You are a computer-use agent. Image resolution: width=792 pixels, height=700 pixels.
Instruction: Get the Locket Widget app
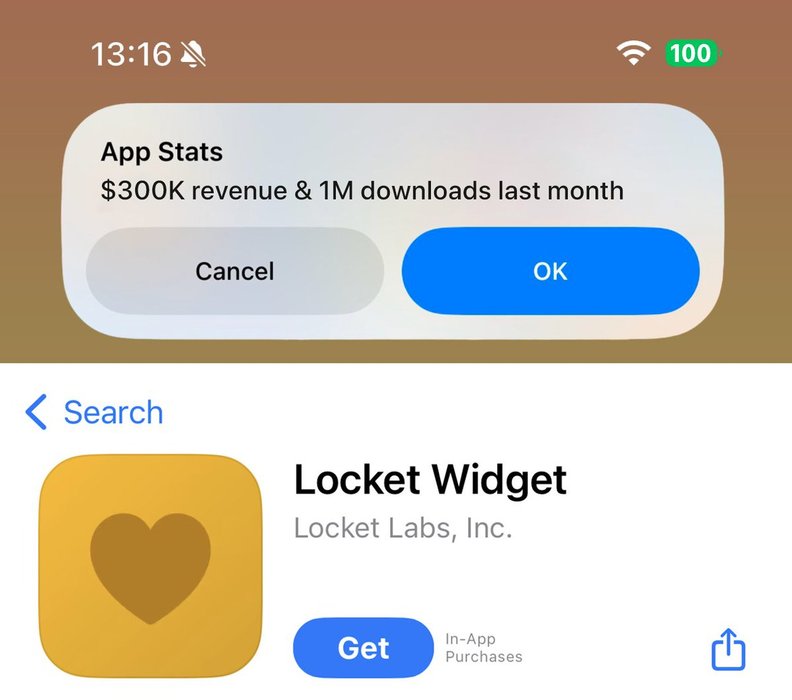363,648
